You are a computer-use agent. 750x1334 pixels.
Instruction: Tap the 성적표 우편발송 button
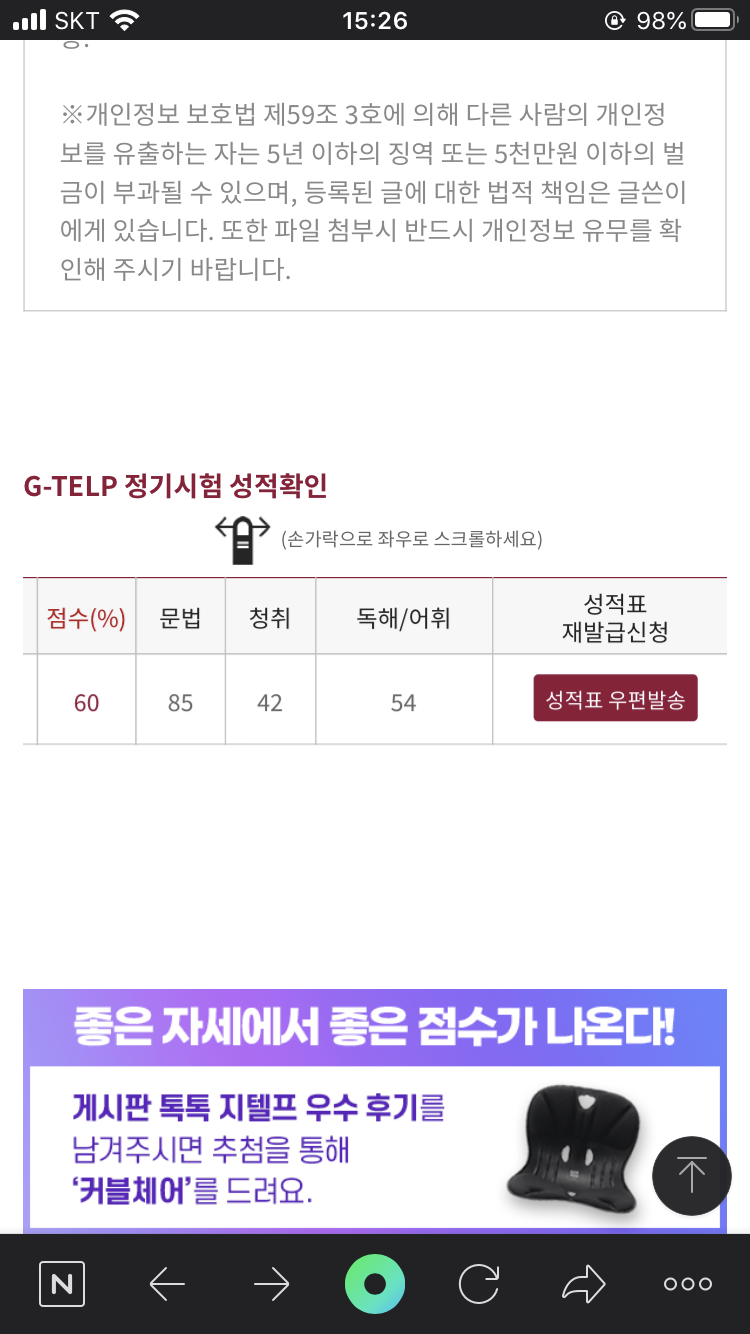pos(615,699)
